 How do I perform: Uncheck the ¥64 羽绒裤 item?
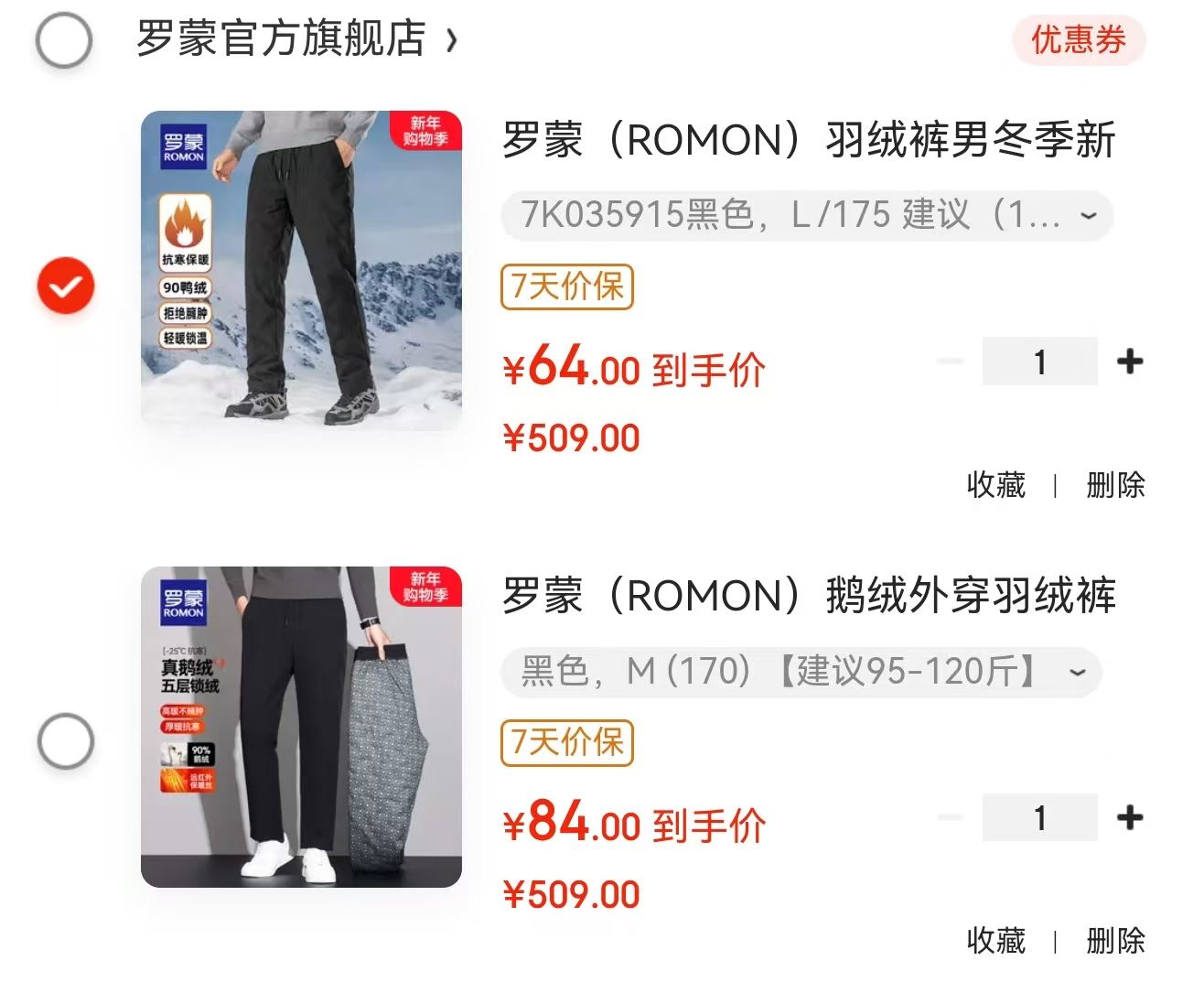pyautogui.click(x=66, y=286)
